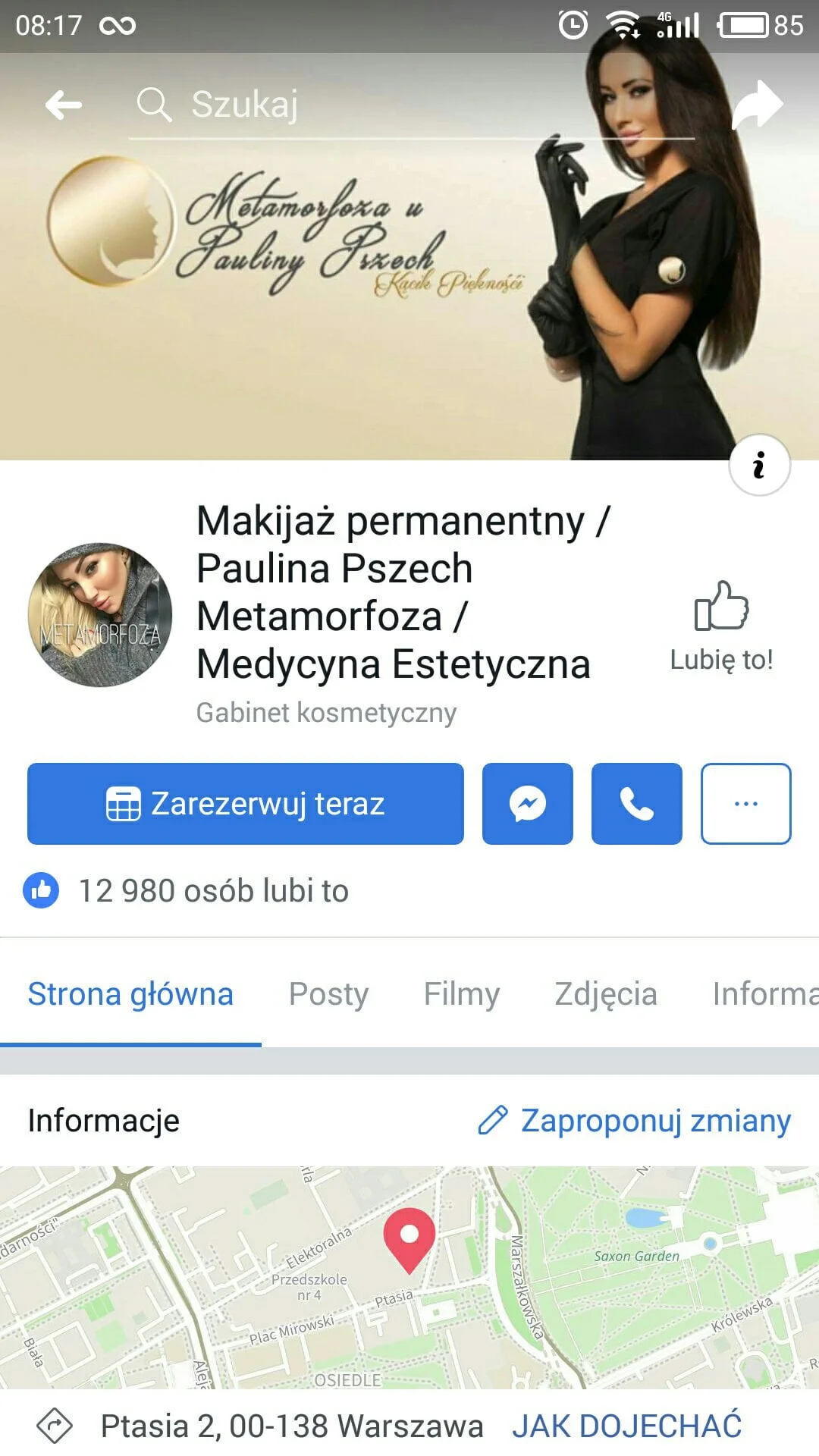View the 12 980 people who like this

tap(212, 890)
